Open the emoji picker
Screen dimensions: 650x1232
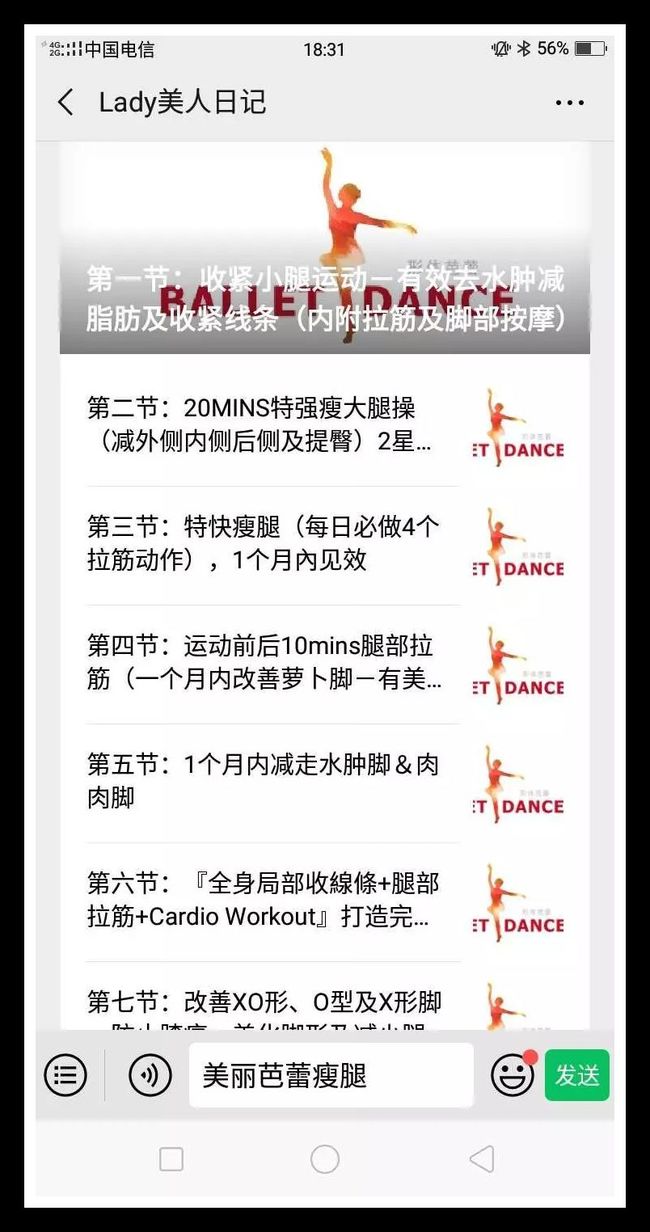(x=512, y=1075)
